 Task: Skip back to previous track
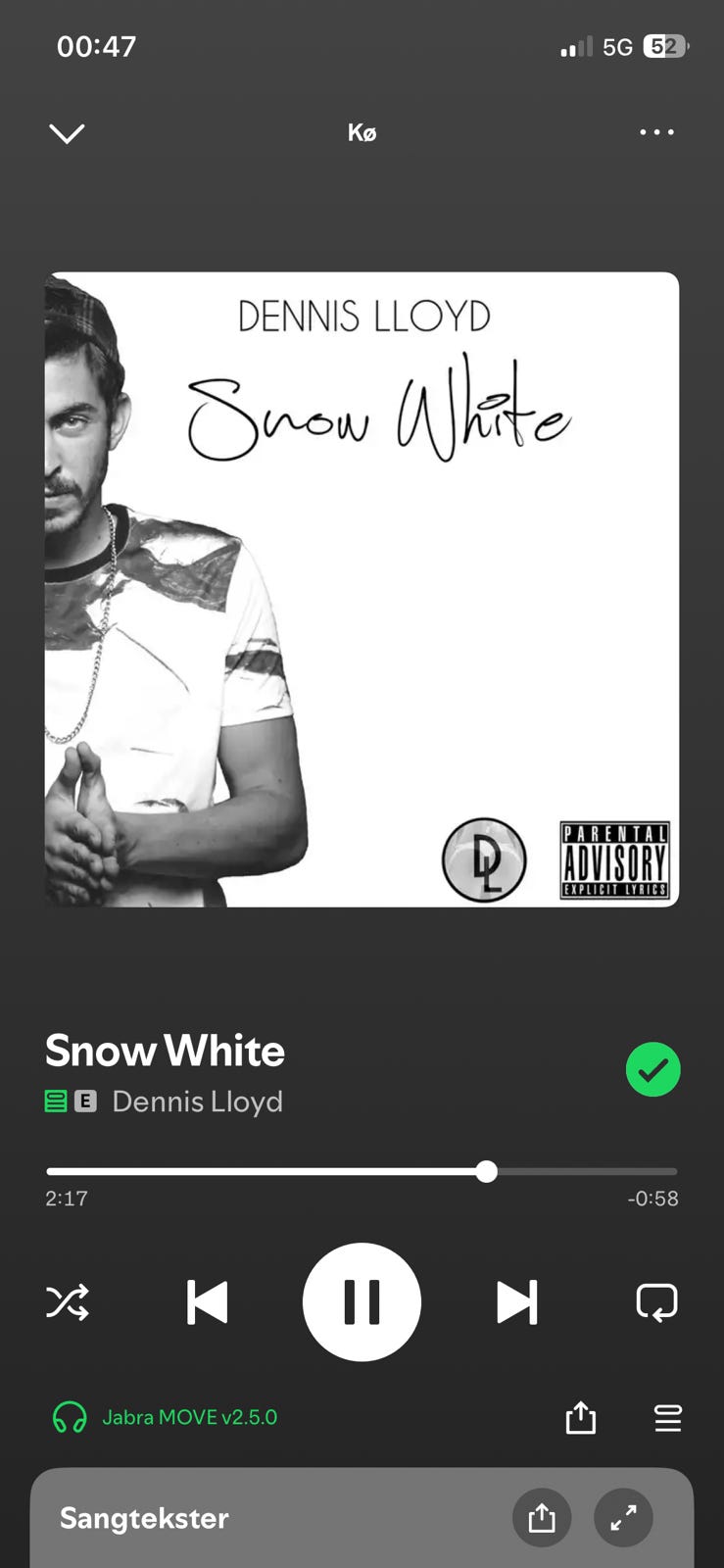click(x=207, y=1302)
